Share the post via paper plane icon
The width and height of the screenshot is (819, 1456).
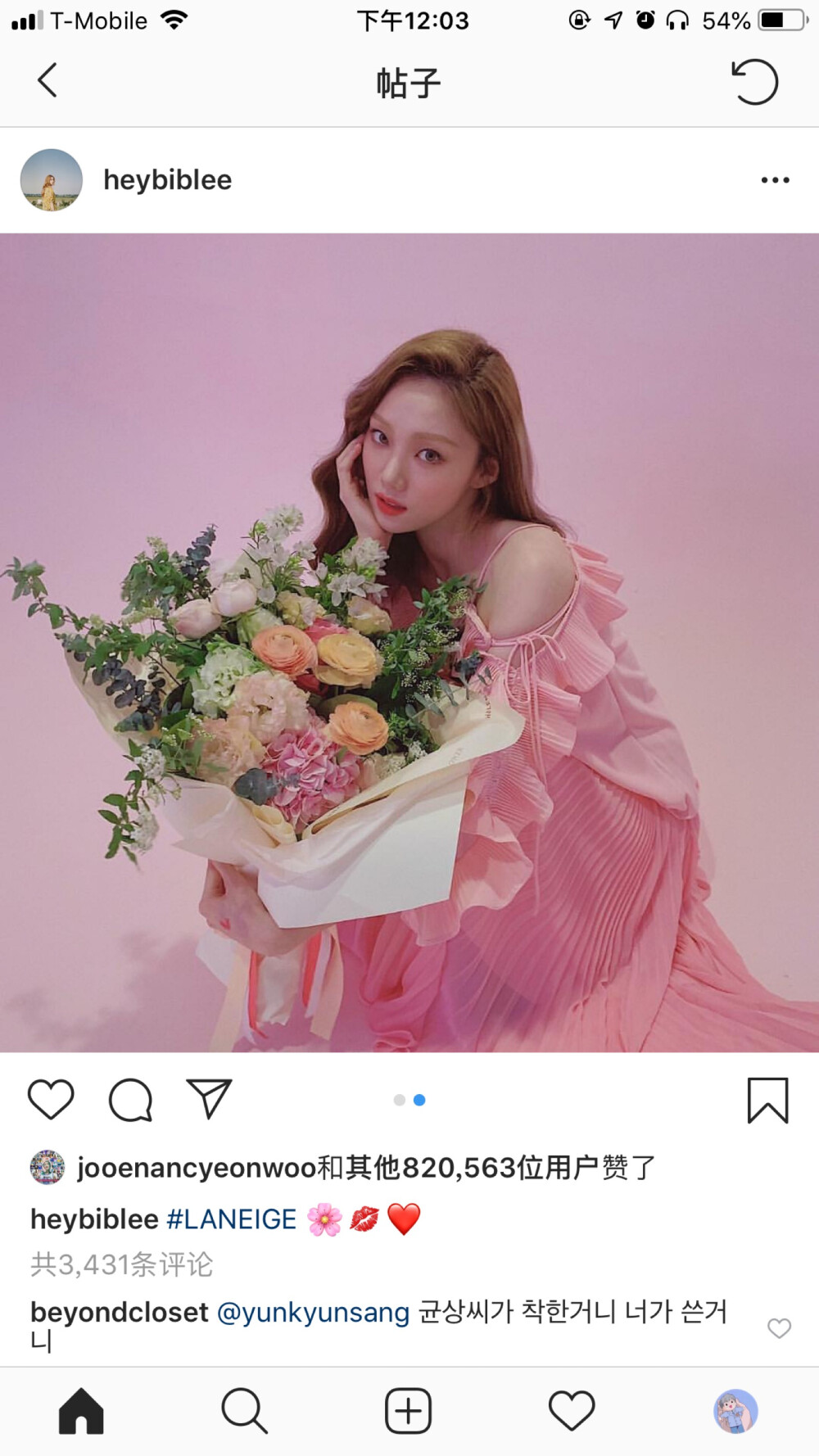(210, 1099)
